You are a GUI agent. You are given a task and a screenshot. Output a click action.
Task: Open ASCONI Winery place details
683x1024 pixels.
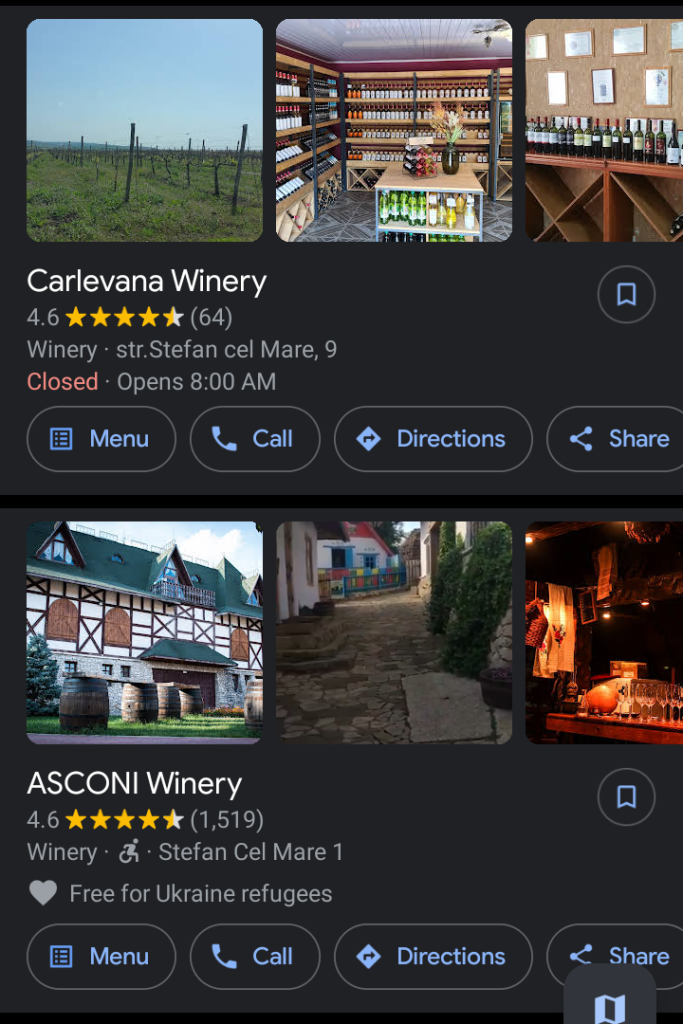[x=134, y=784]
